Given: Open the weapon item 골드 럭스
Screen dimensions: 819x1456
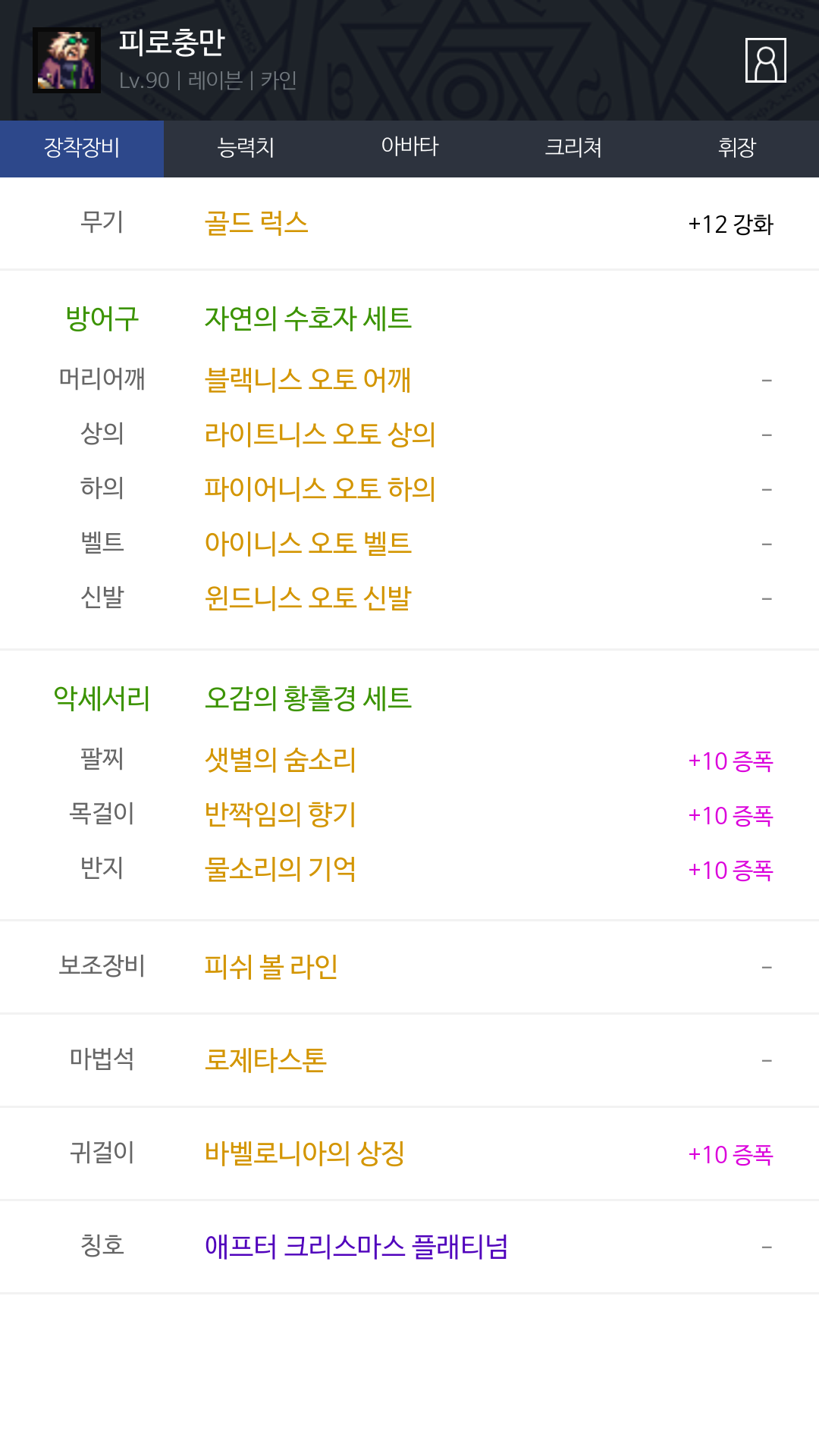Looking at the screenshot, I should tap(256, 224).
